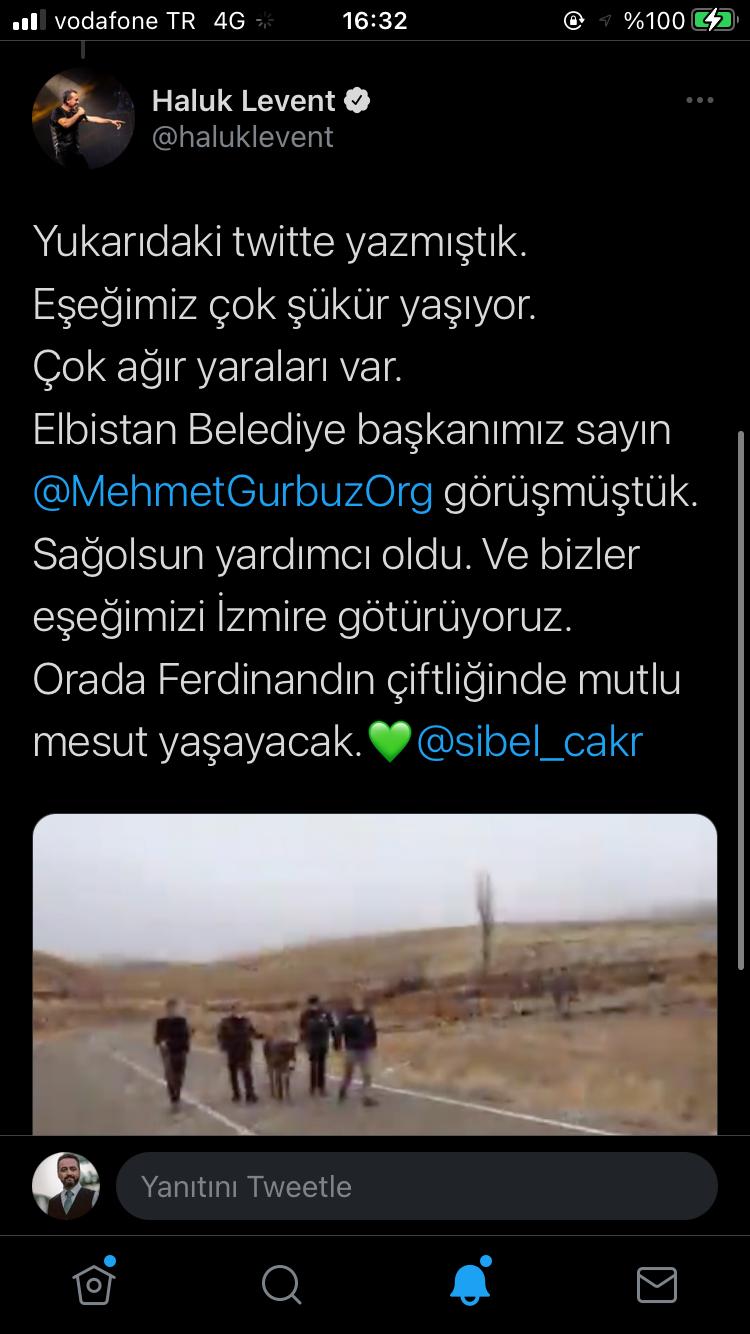Switch to the Home tab
Image resolution: width=750 pixels, height=1334 pixels.
pos(94,1283)
